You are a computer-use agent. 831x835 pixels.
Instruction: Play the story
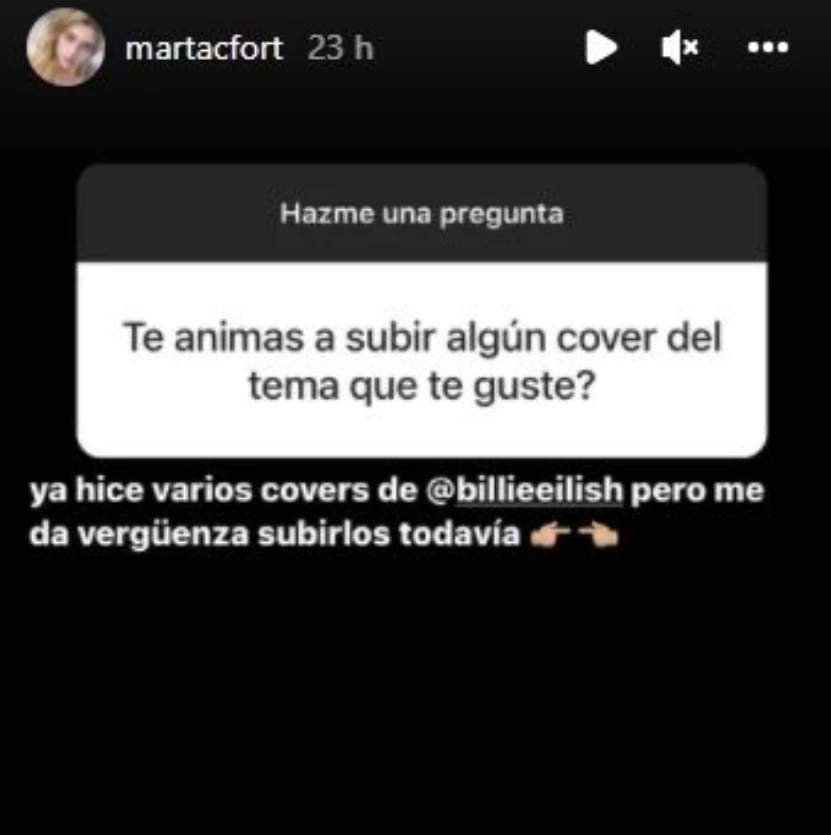point(600,47)
